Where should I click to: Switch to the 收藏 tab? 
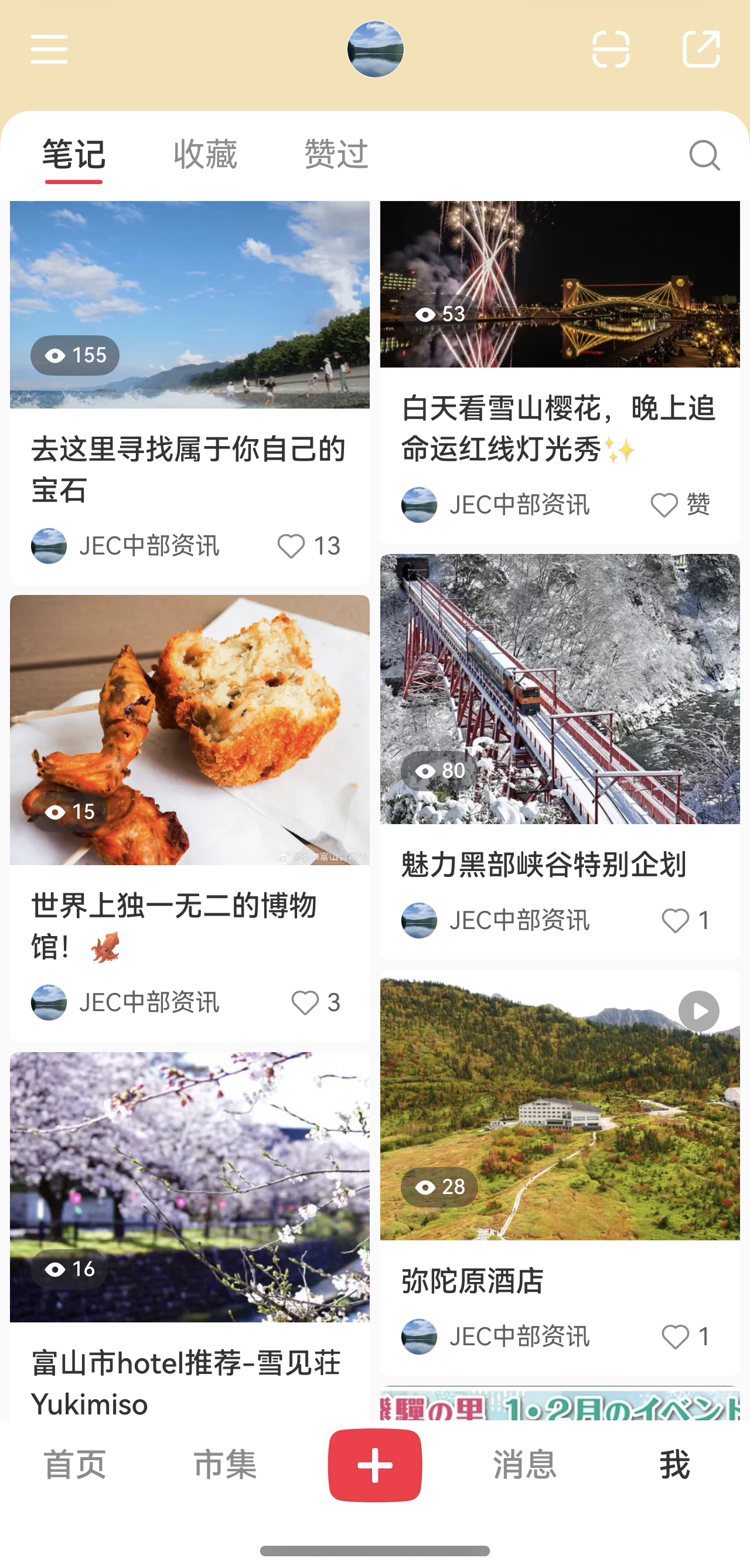point(205,154)
